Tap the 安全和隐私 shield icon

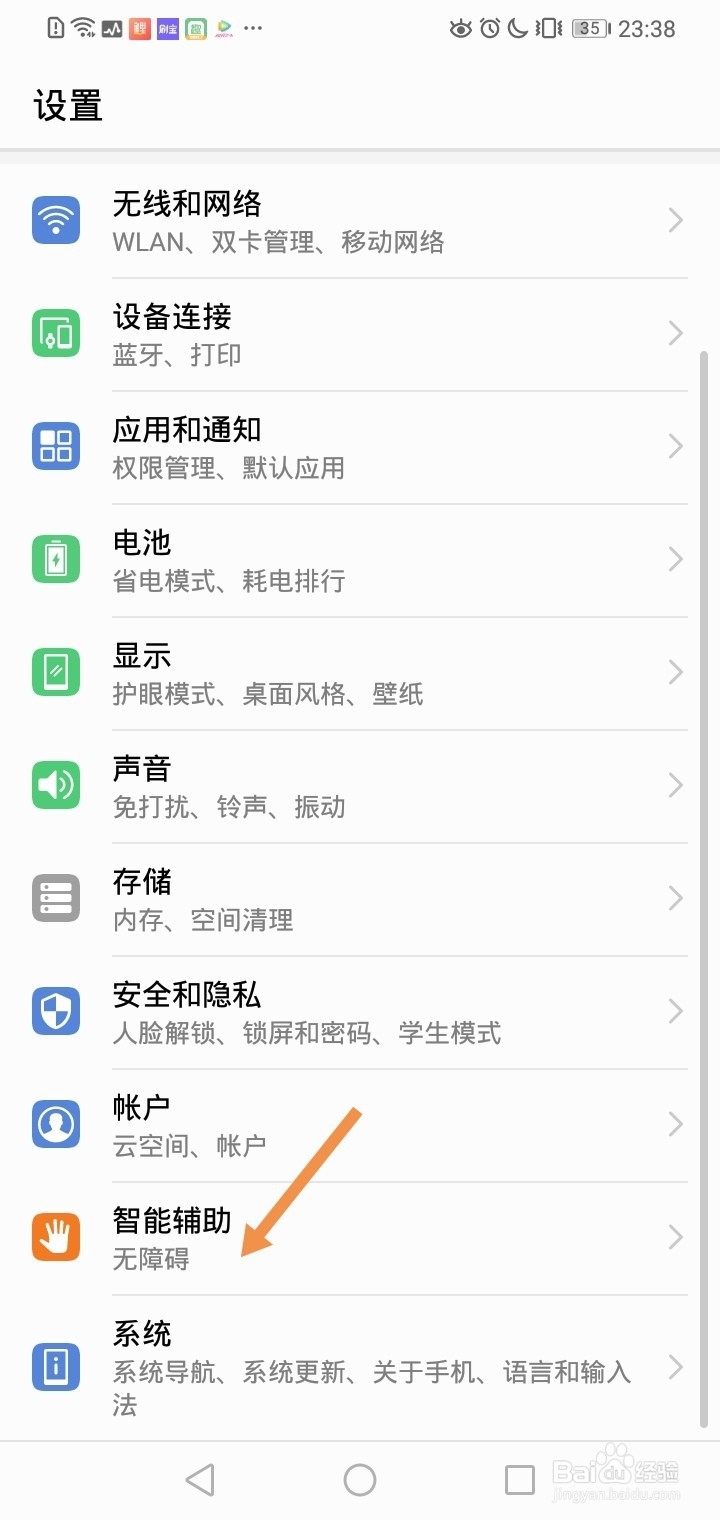55,1011
